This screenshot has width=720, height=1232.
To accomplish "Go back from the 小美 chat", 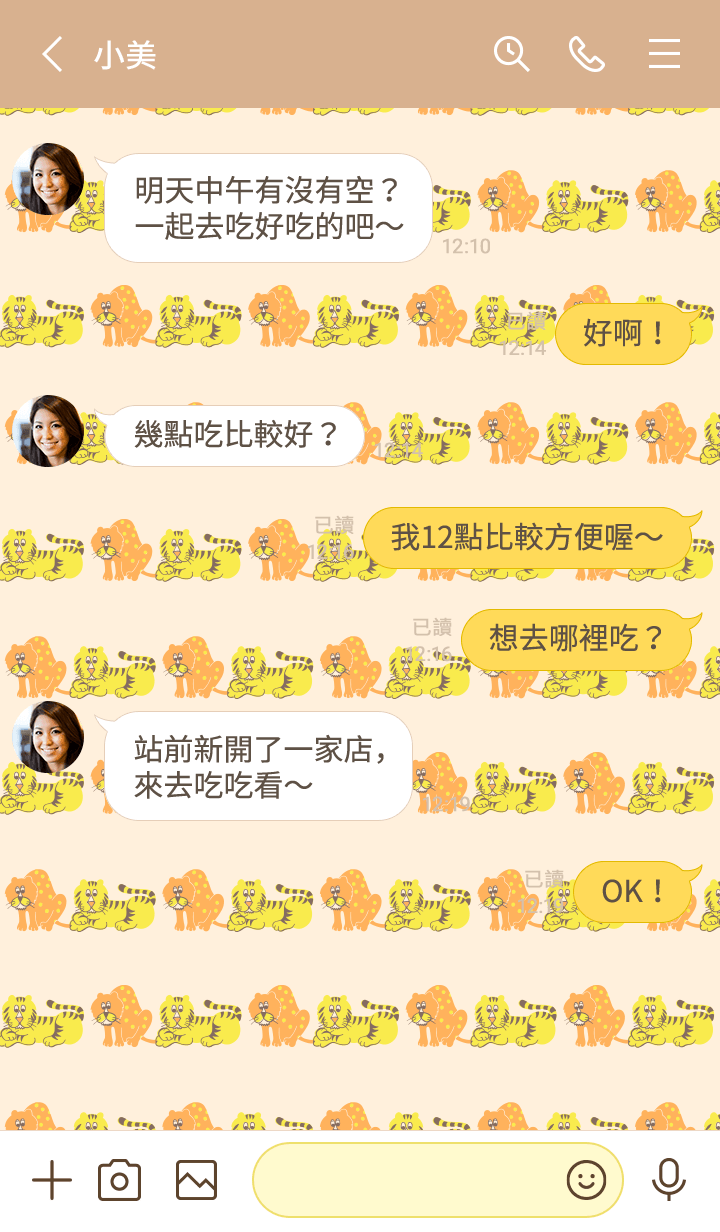I will click(52, 54).
